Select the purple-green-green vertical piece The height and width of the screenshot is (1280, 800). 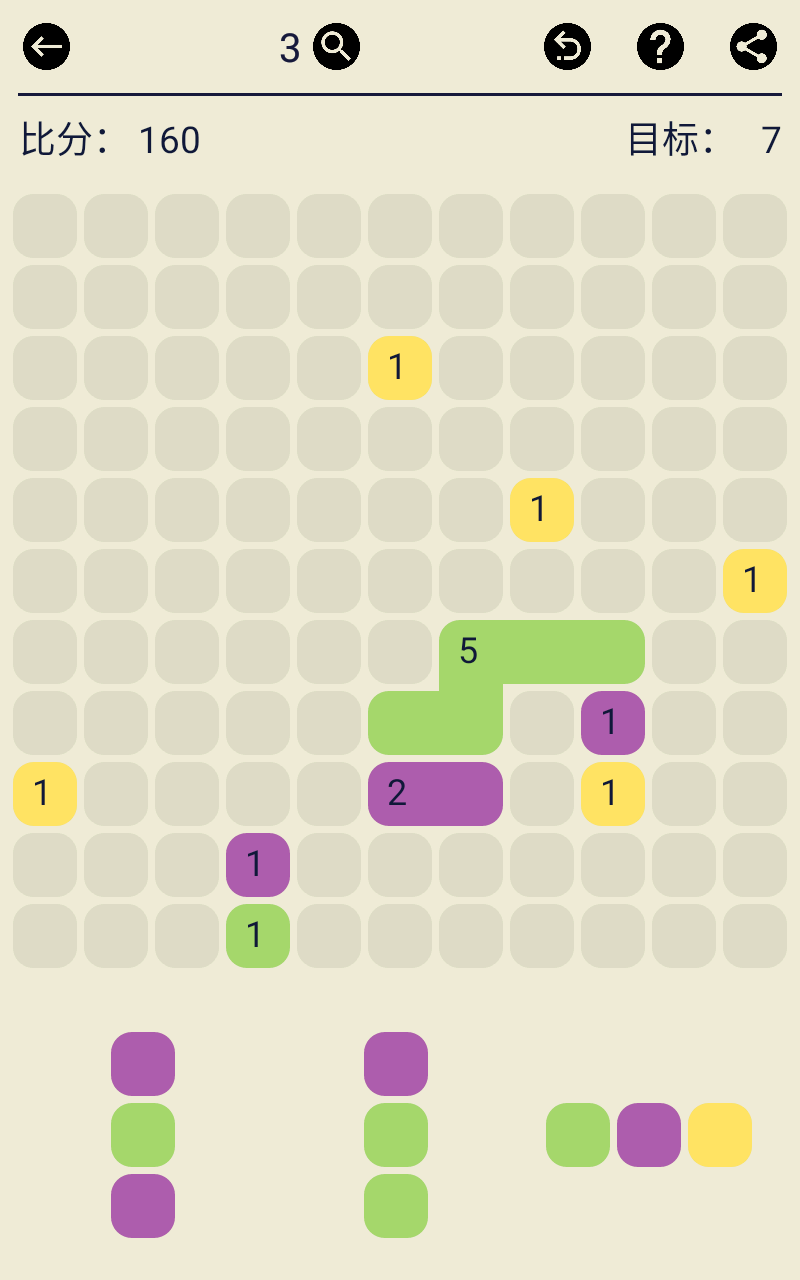pos(396,1135)
